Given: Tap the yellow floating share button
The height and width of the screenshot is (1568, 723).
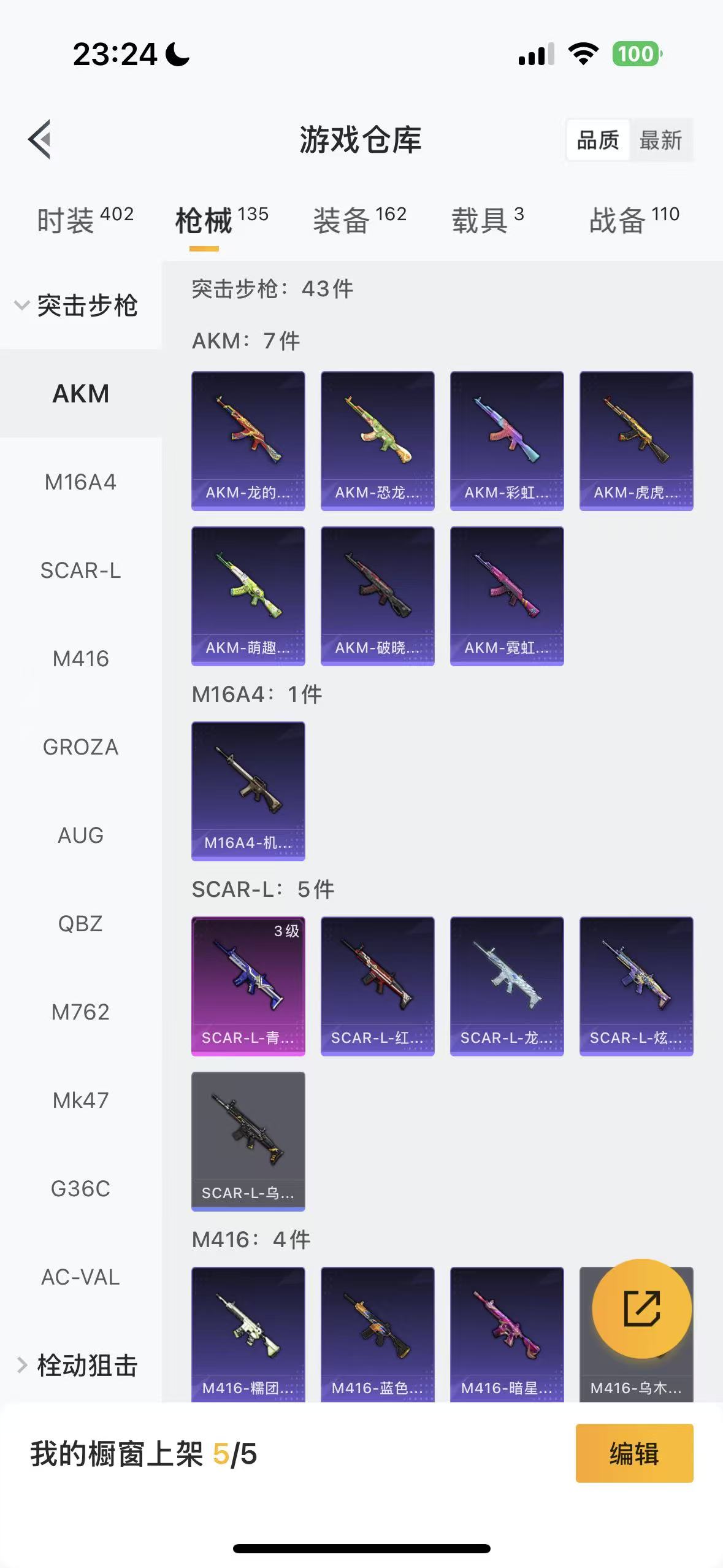Looking at the screenshot, I should tap(641, 1309).
